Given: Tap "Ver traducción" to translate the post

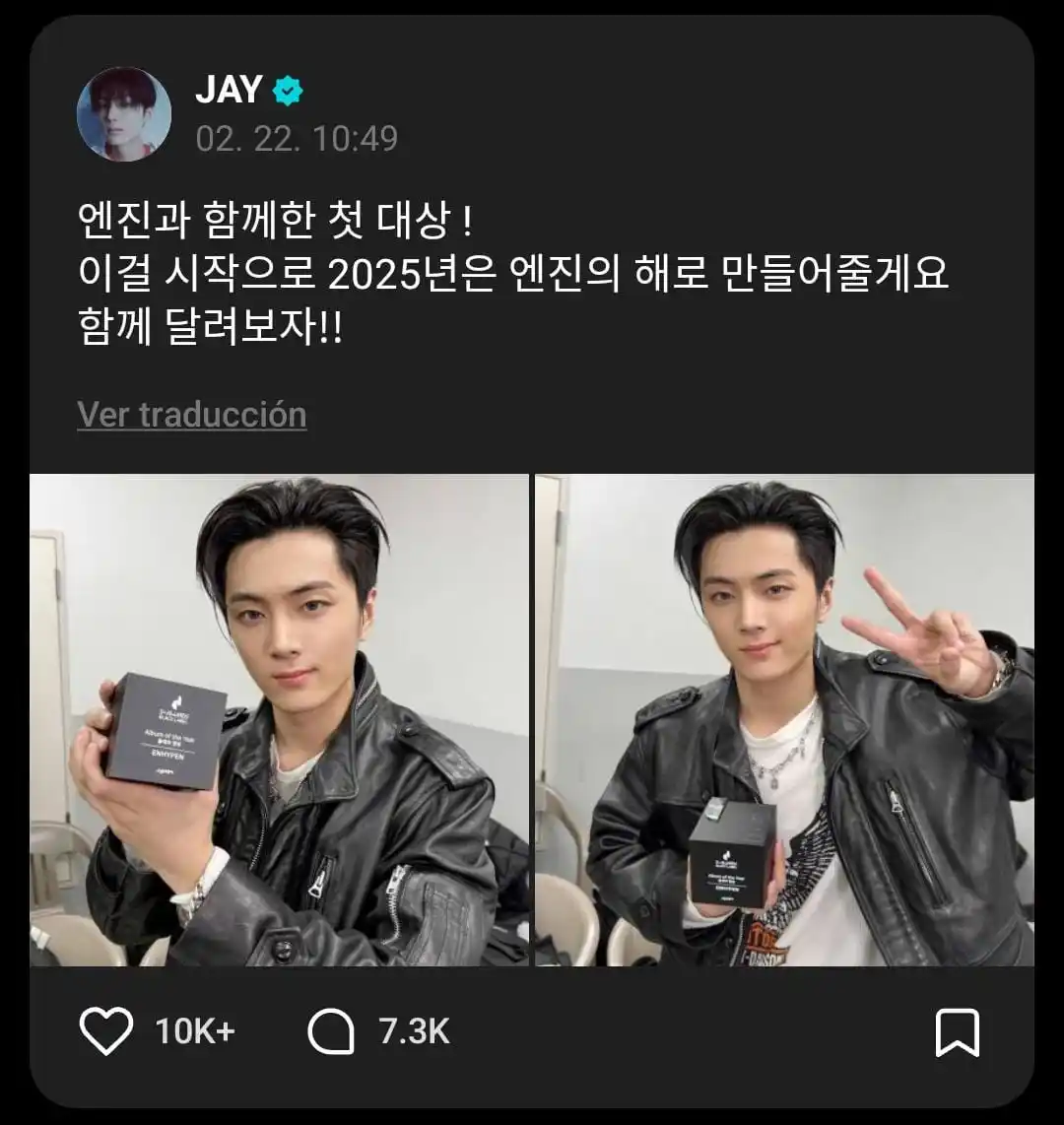Looking at the screenshot, I should pos(192,414).
